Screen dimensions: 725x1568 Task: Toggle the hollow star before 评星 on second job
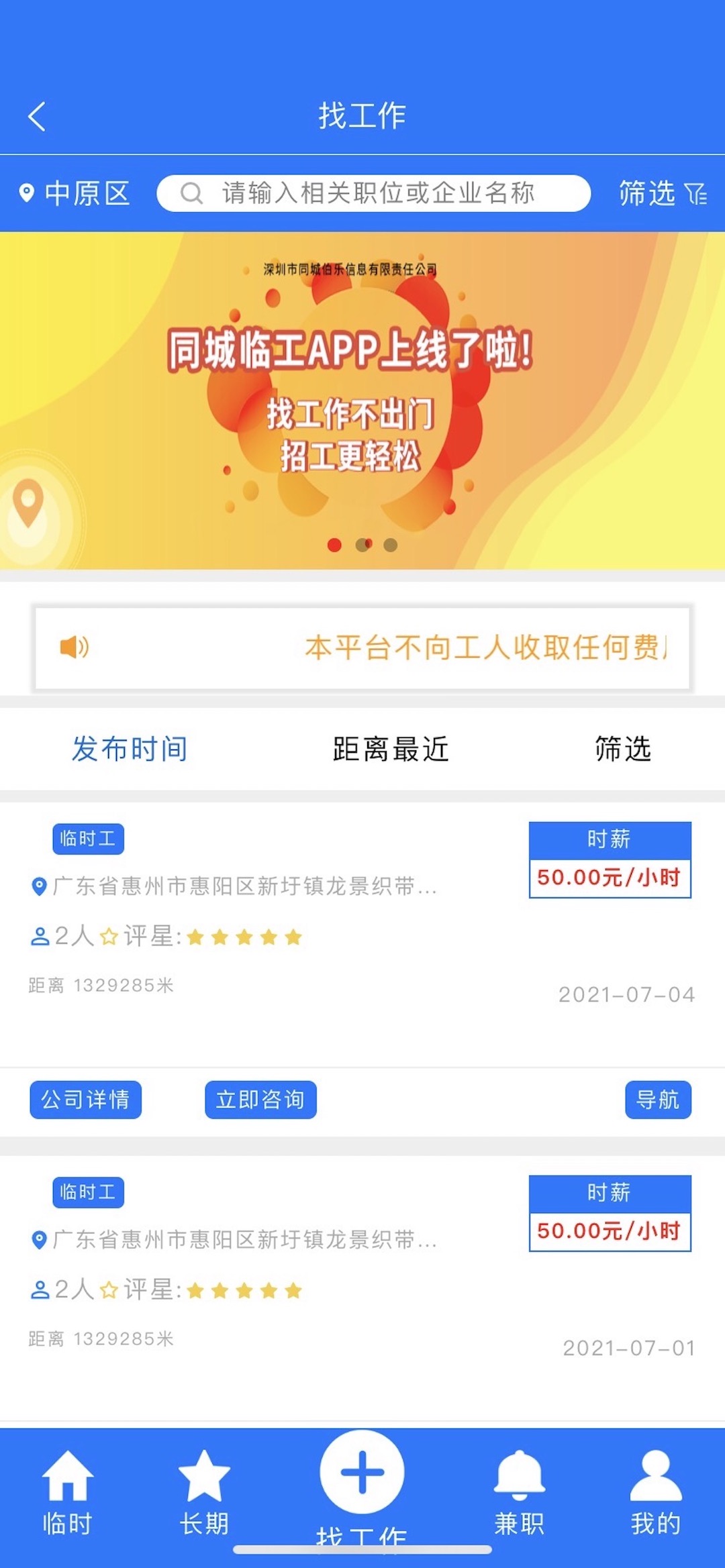109,1289
